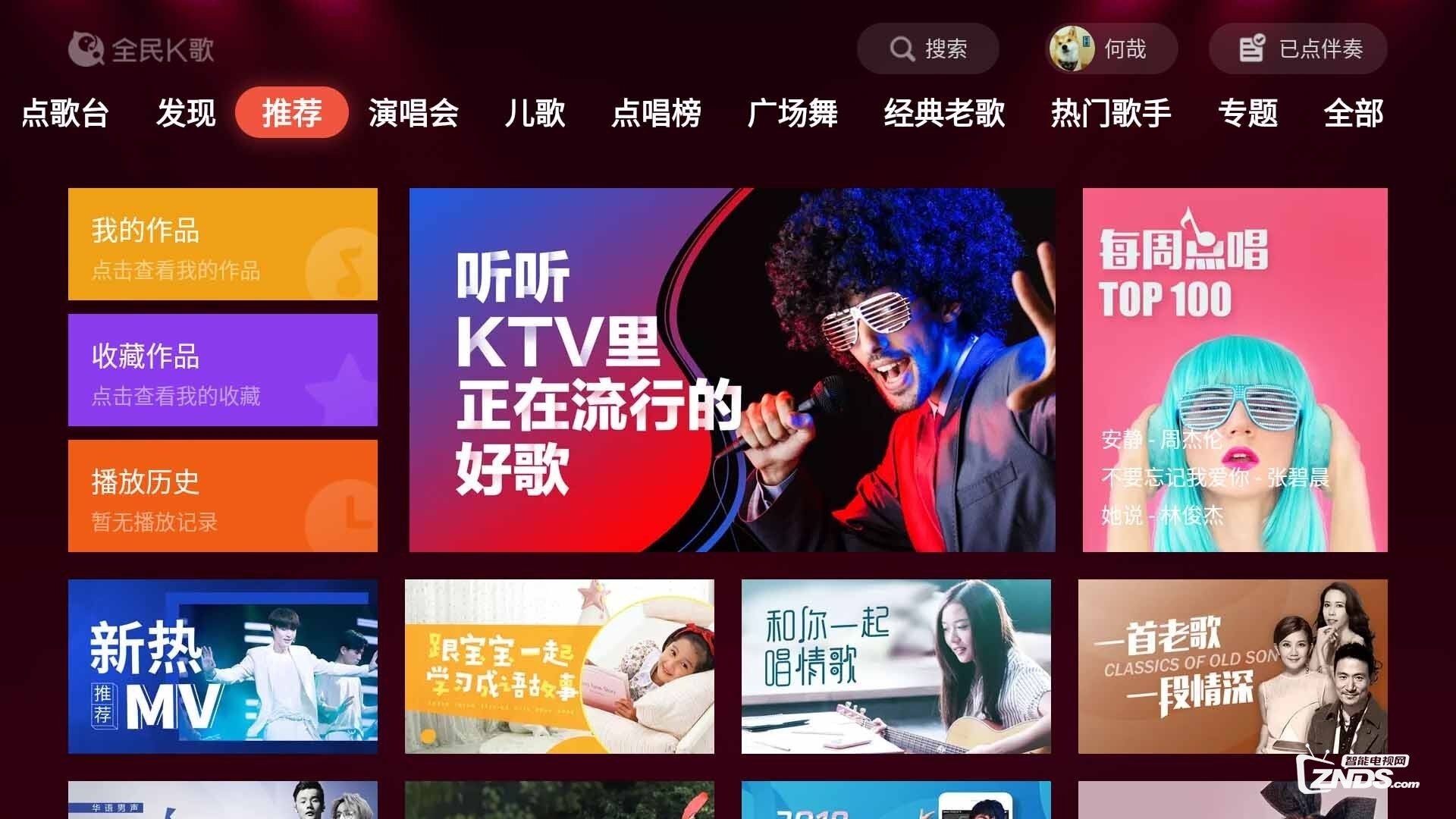Open the 收藏作品 card
This screenshot has width=1456, height=819.
pos(222,370)
